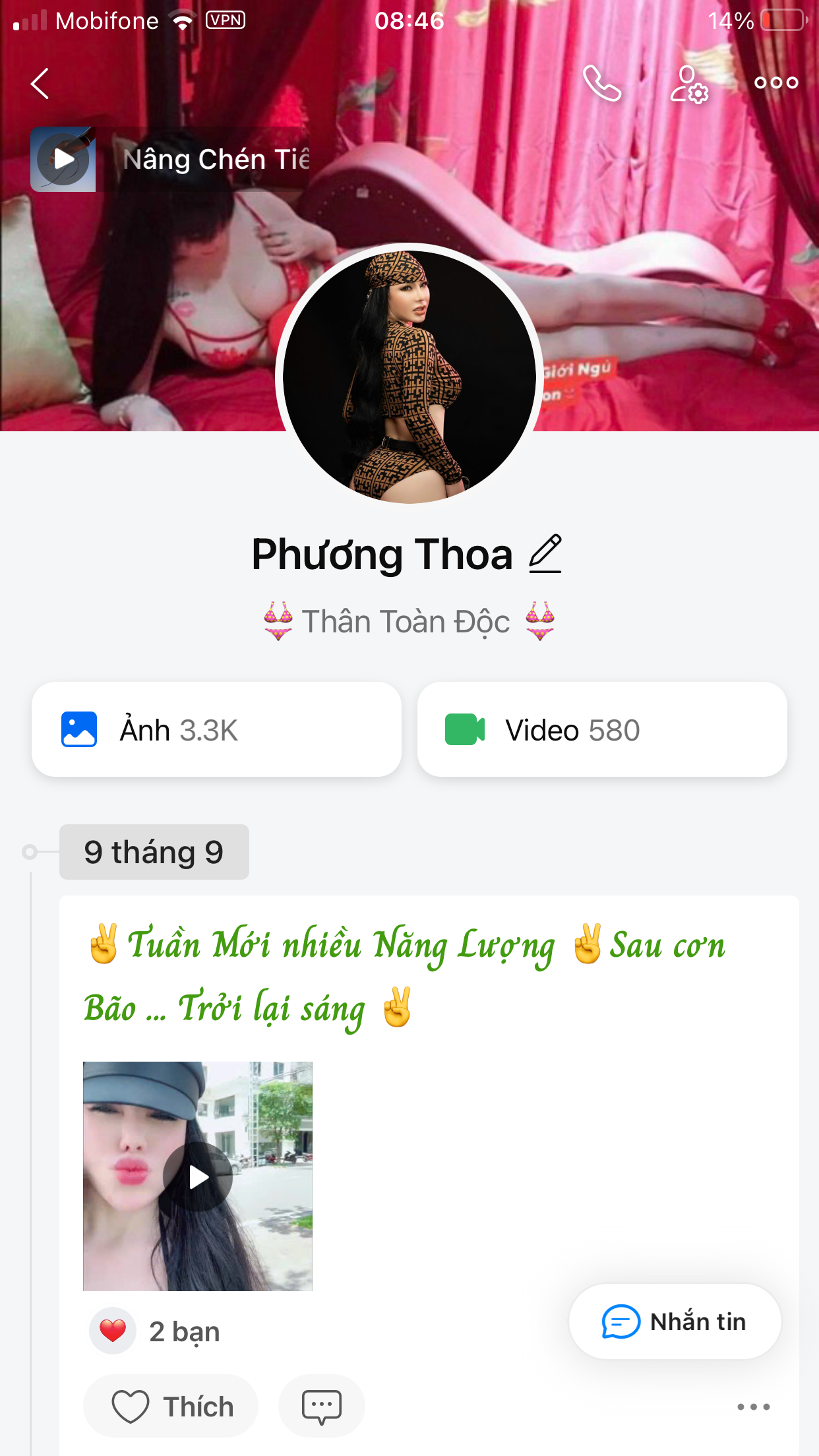The image size is (819, 1456).
Task: Open more options for the post
Action: tap(753, 1407)
